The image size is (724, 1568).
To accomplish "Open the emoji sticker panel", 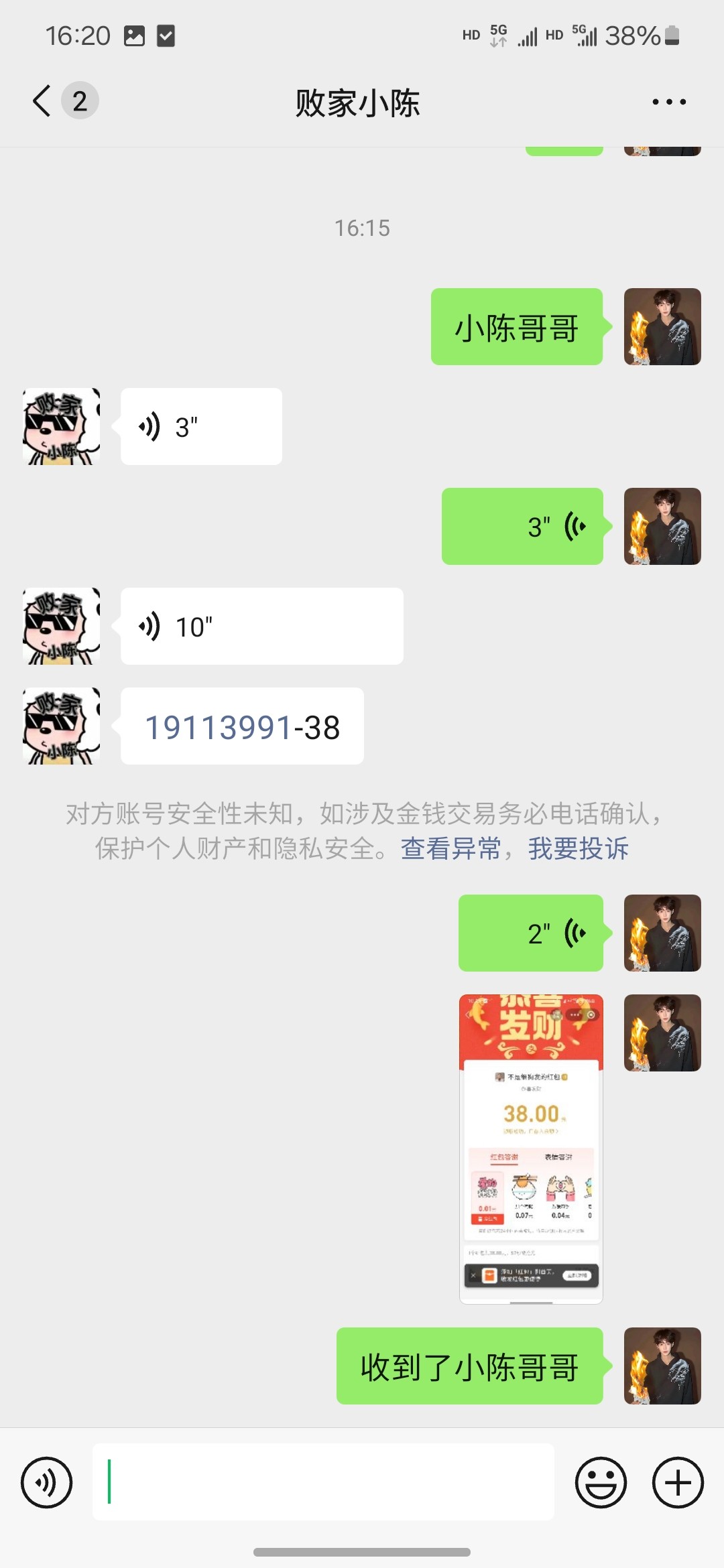I will point(601,1482).
